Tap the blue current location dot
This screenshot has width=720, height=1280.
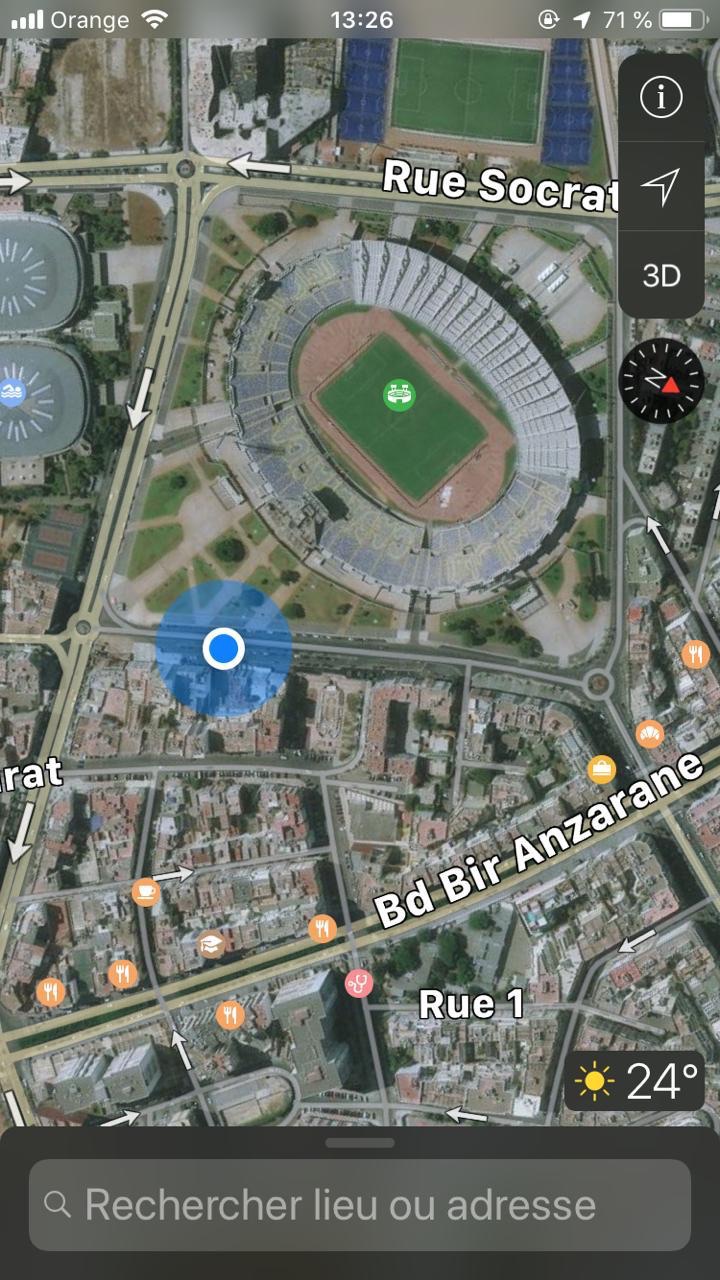coord(223,649)
